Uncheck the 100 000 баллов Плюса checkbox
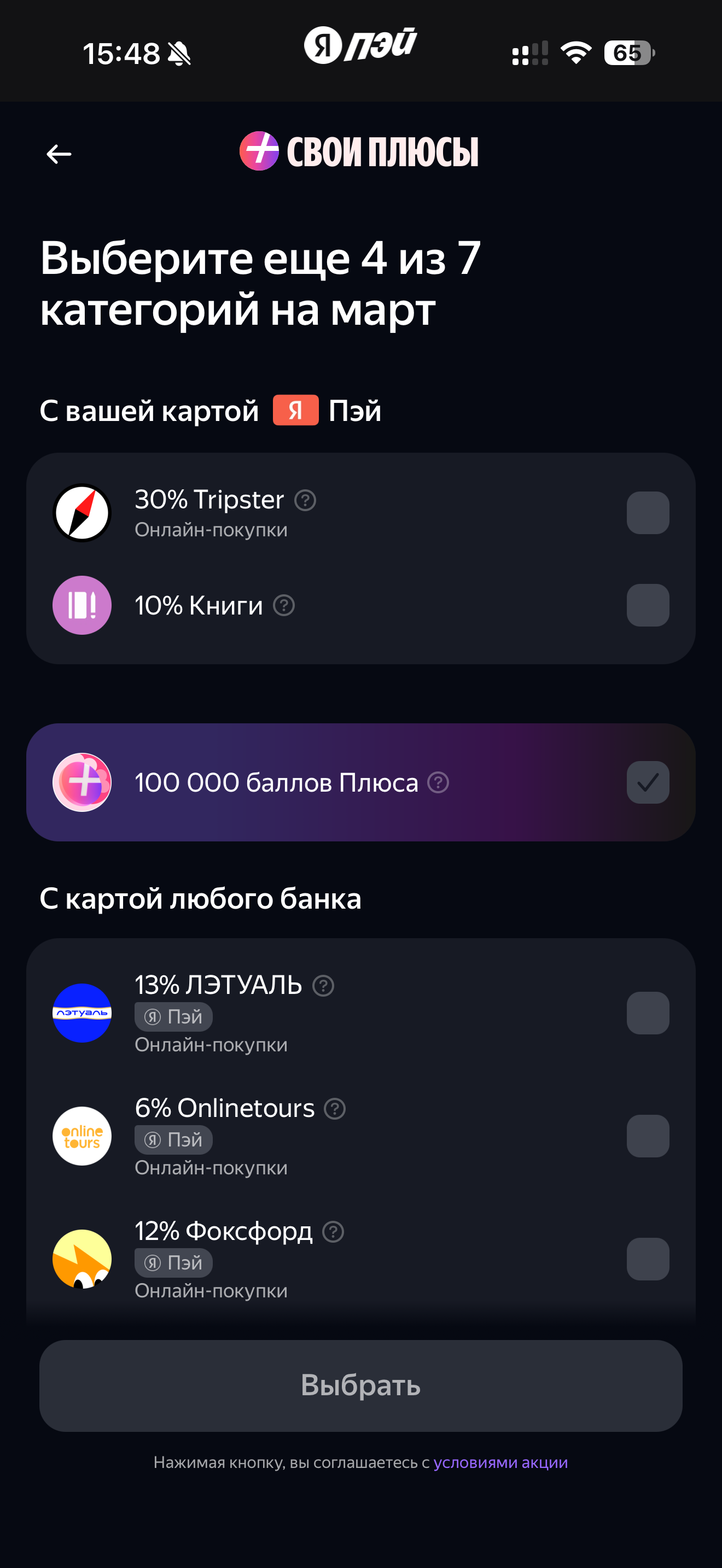 coord(648,783)
